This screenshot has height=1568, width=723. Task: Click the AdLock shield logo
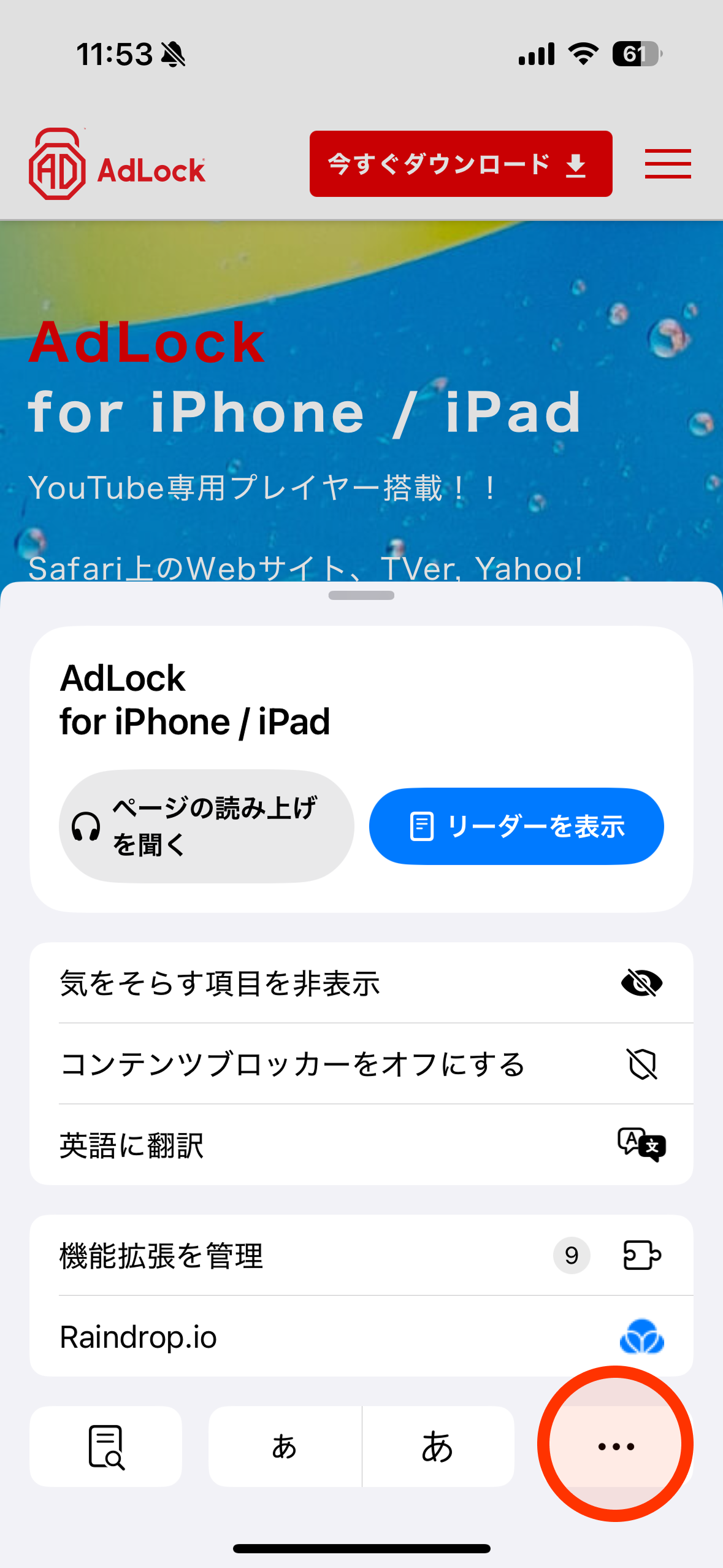(x=58, y=163)
